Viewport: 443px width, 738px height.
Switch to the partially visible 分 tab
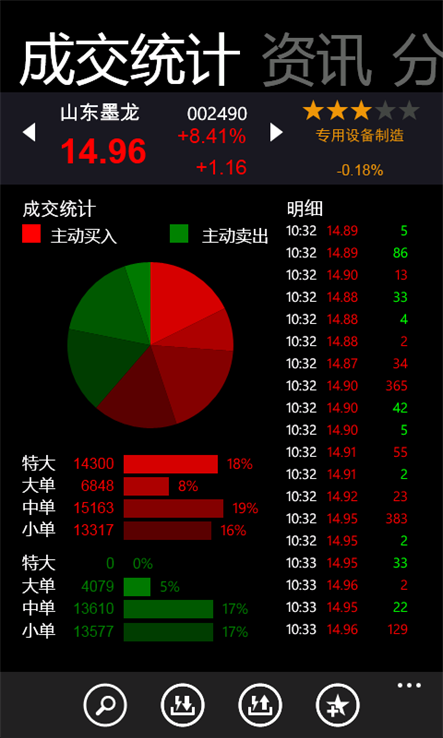[x=418, y=60]
